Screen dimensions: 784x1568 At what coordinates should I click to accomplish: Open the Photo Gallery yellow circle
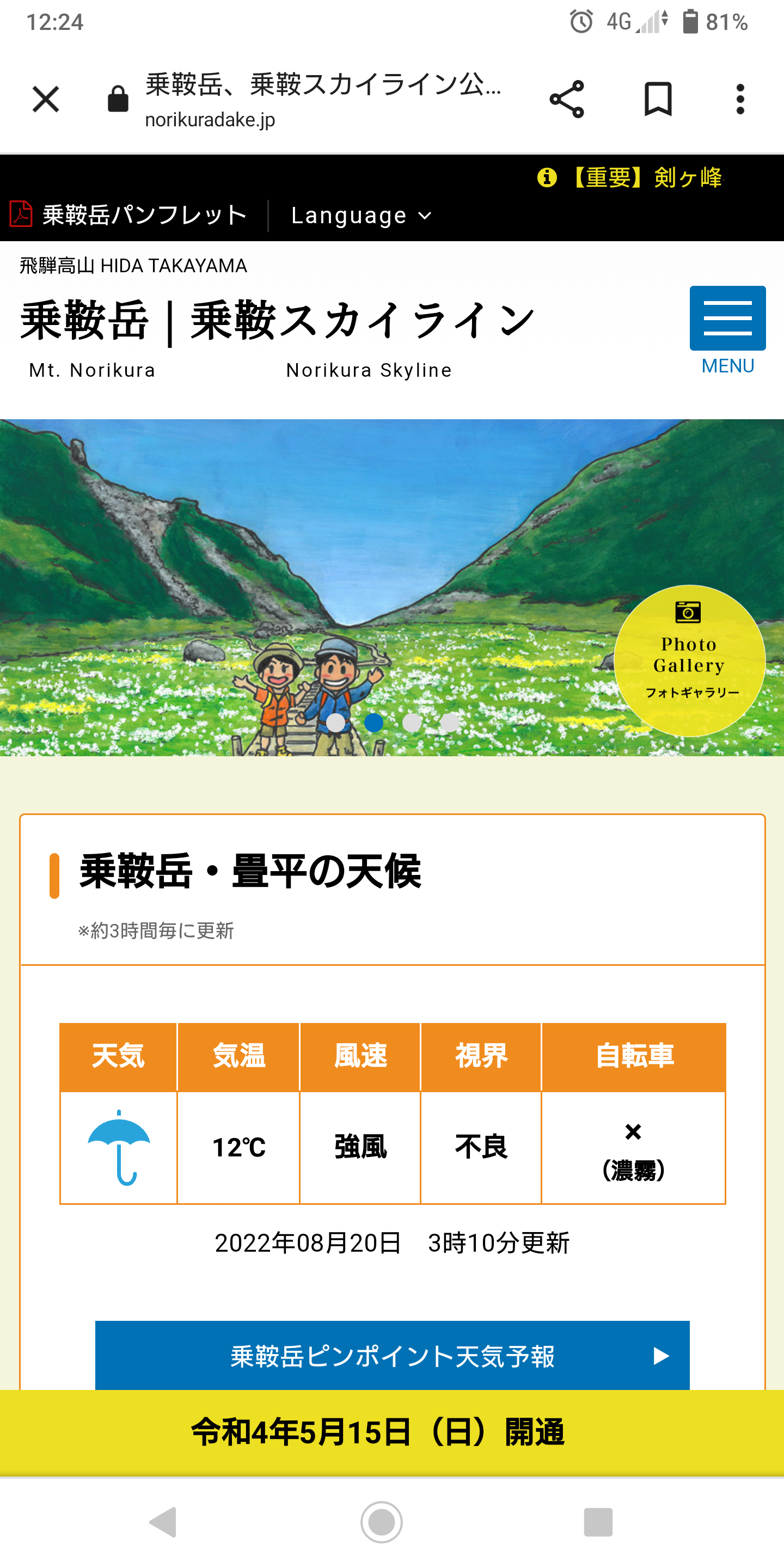tap(689, 661)
